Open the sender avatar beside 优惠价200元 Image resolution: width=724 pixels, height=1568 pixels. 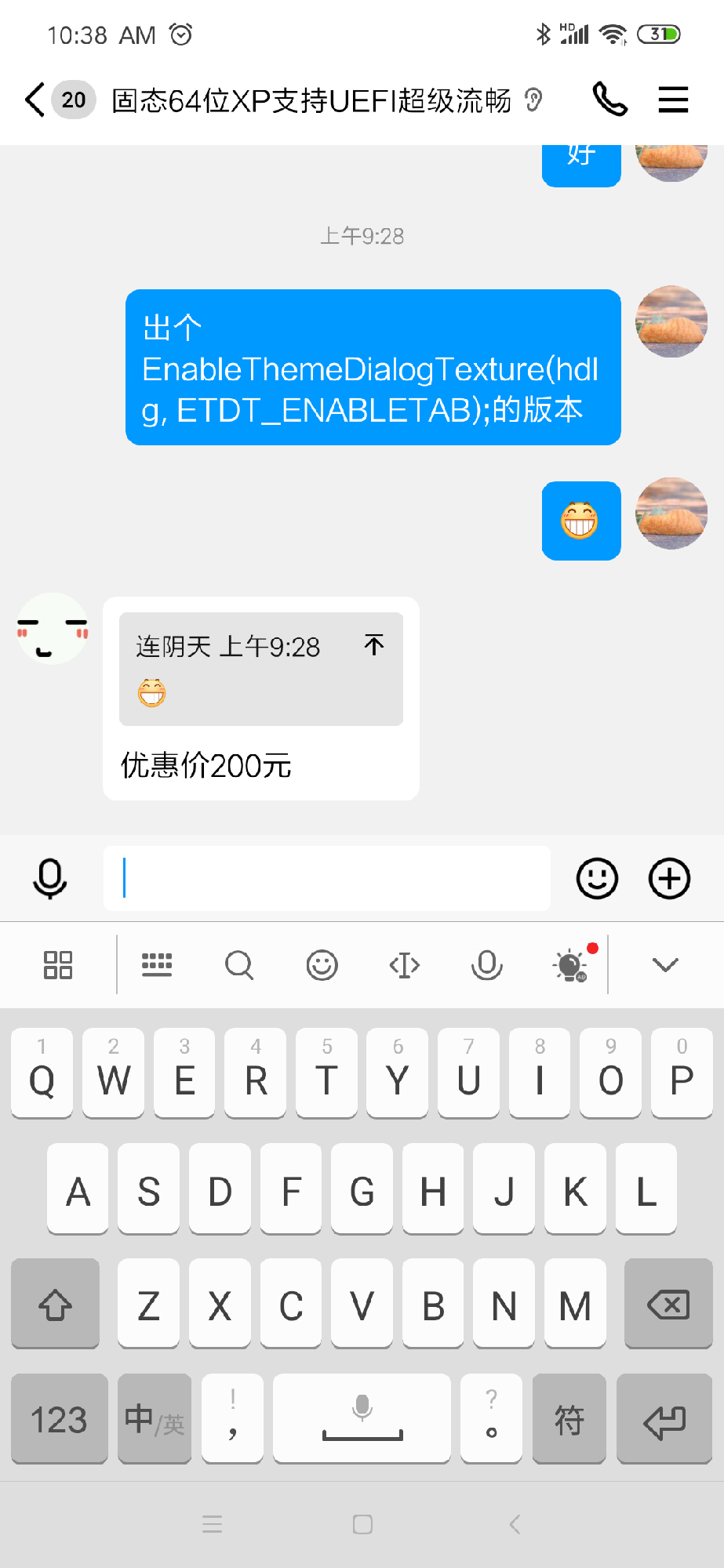click(53, 629)
